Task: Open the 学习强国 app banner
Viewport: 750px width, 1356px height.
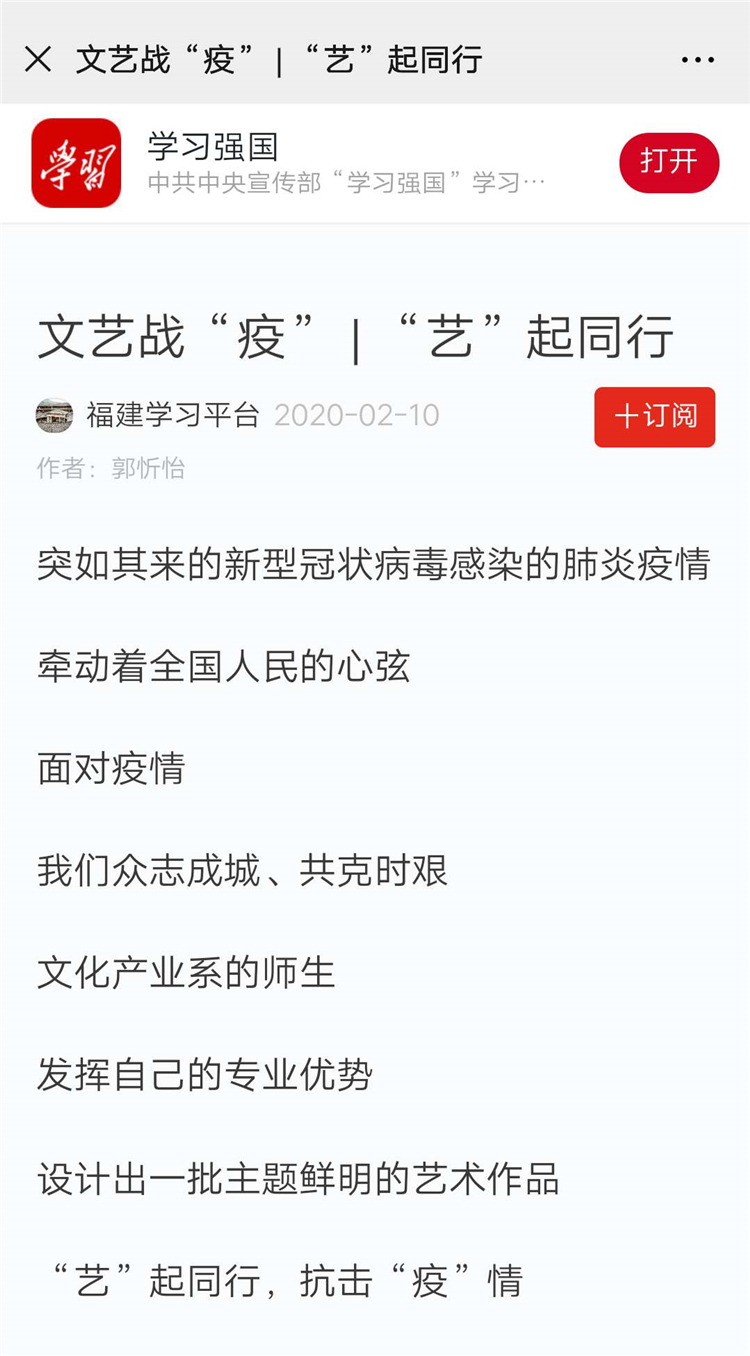Action: [x=375, y=163]
